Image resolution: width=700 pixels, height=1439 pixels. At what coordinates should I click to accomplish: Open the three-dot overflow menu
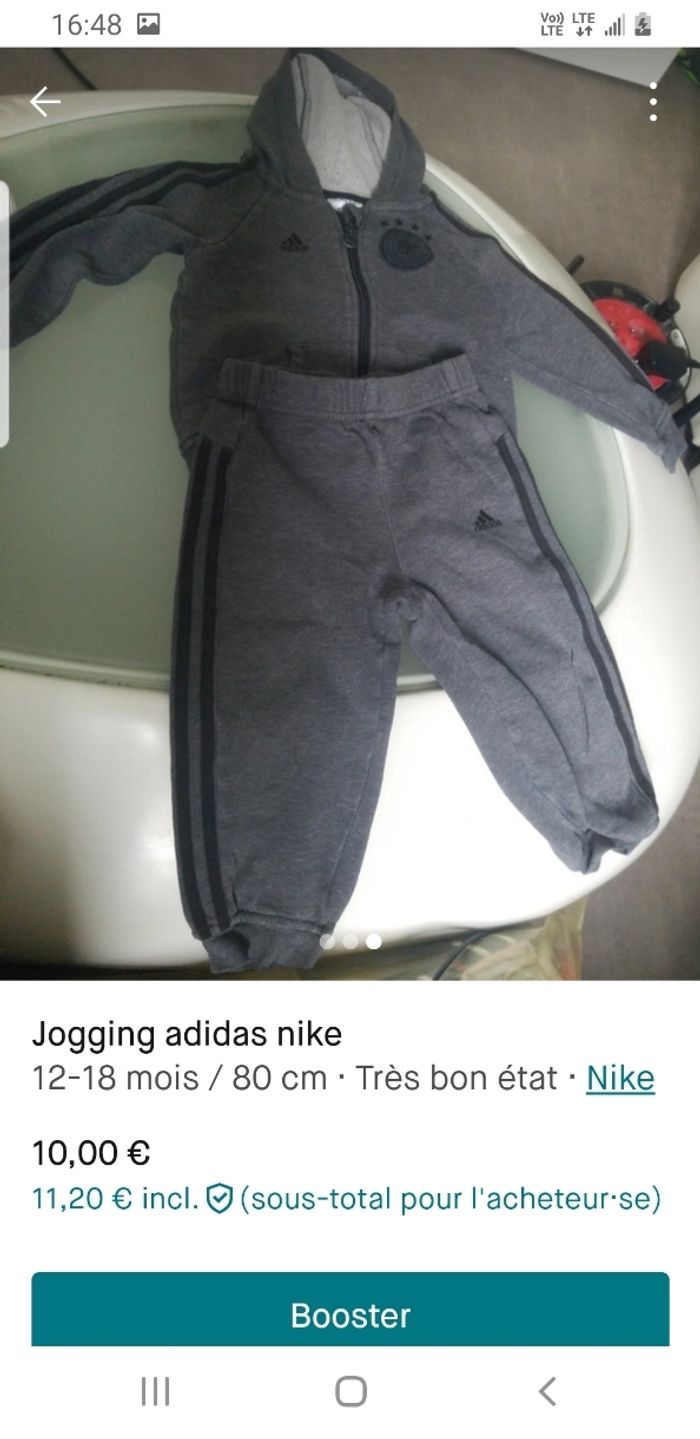[x=653, y=102]
